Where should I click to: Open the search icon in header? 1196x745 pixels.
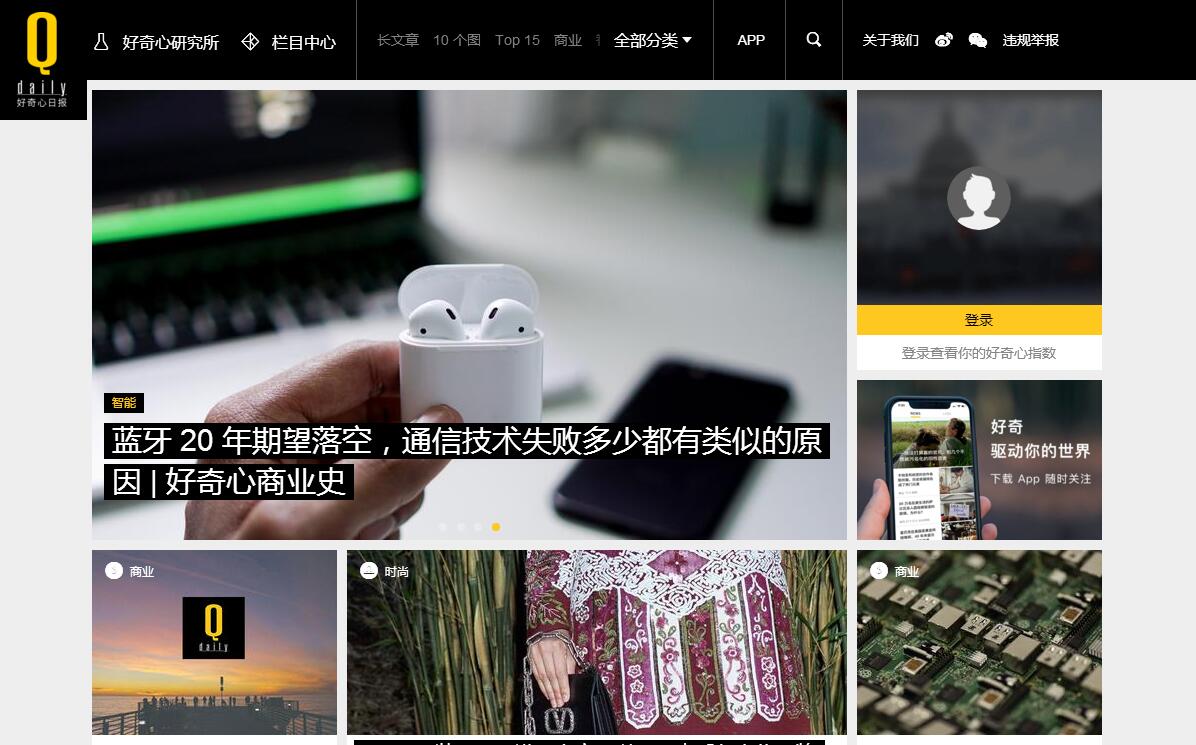(x=814, y=40)
